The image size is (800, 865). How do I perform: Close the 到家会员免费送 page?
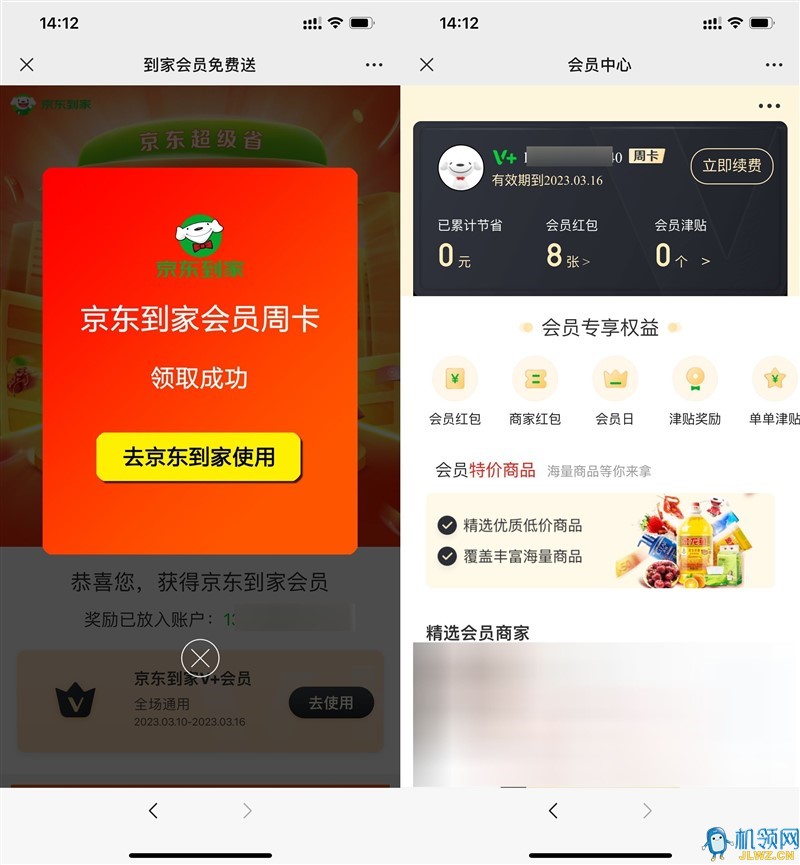[27, 65]
